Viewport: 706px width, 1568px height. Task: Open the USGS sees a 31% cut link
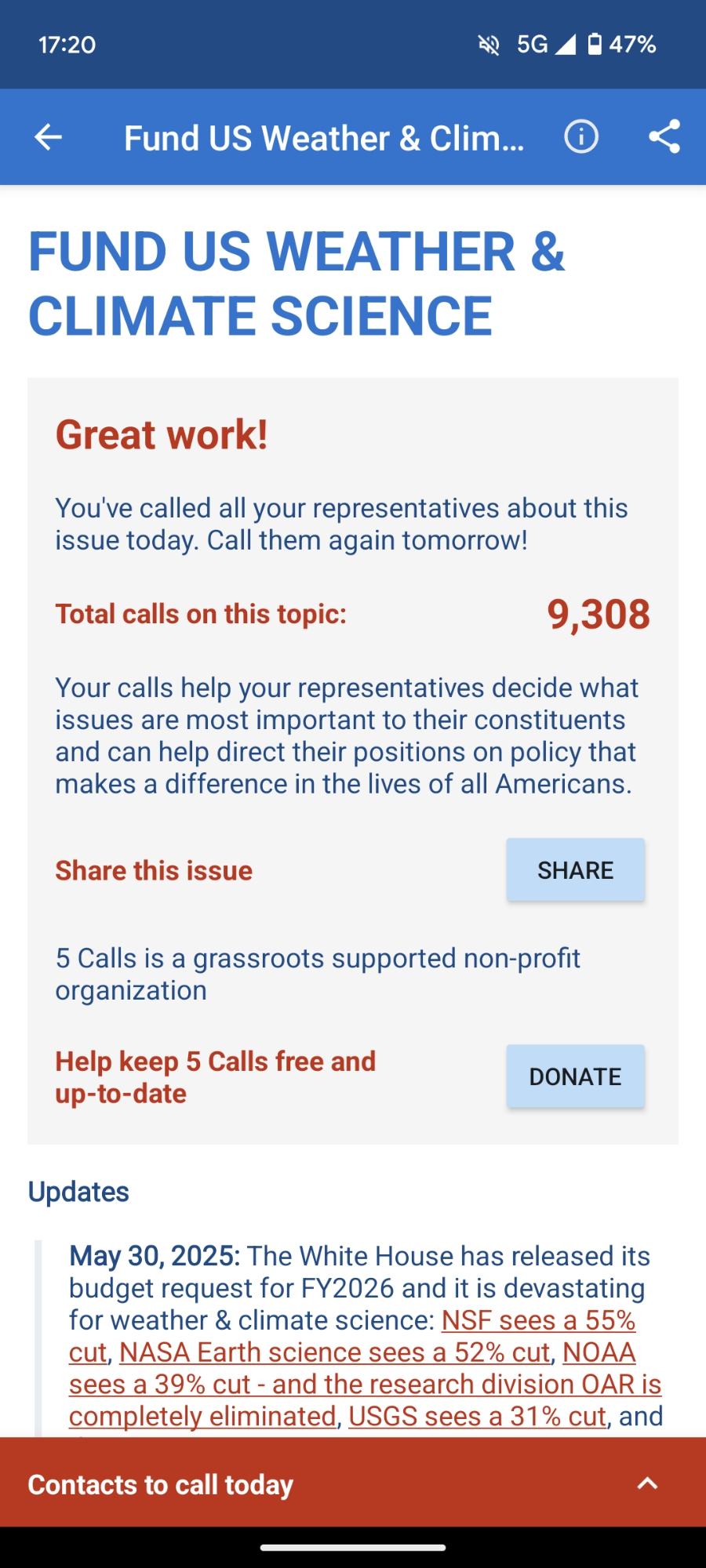(x=478, y=1417)
